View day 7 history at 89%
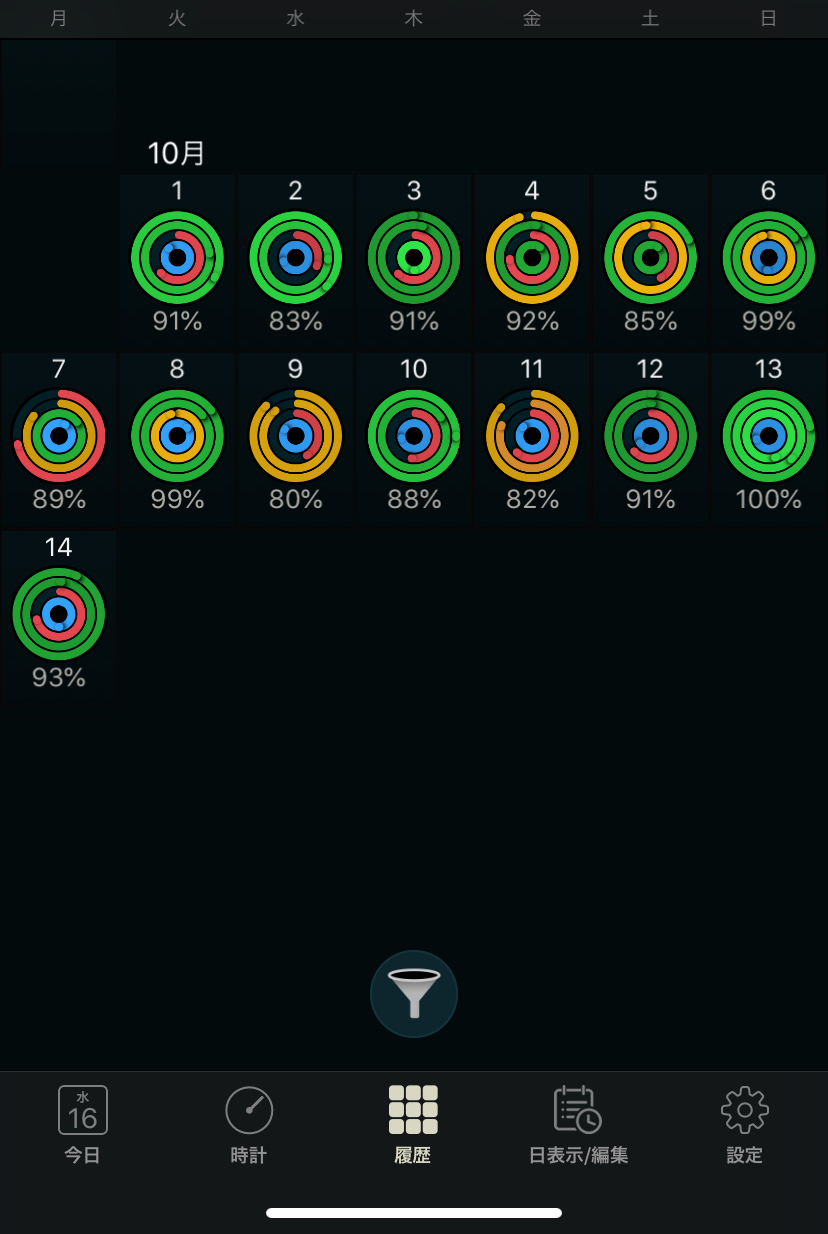828x1234 pixels. click(x=59, y=436)
